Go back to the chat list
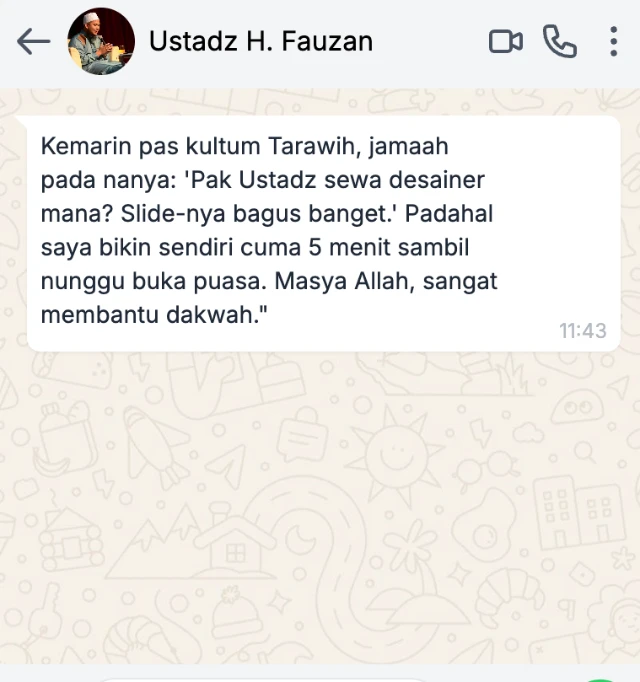The height and width of the screenshot is (682, 640). pos(33,41)
